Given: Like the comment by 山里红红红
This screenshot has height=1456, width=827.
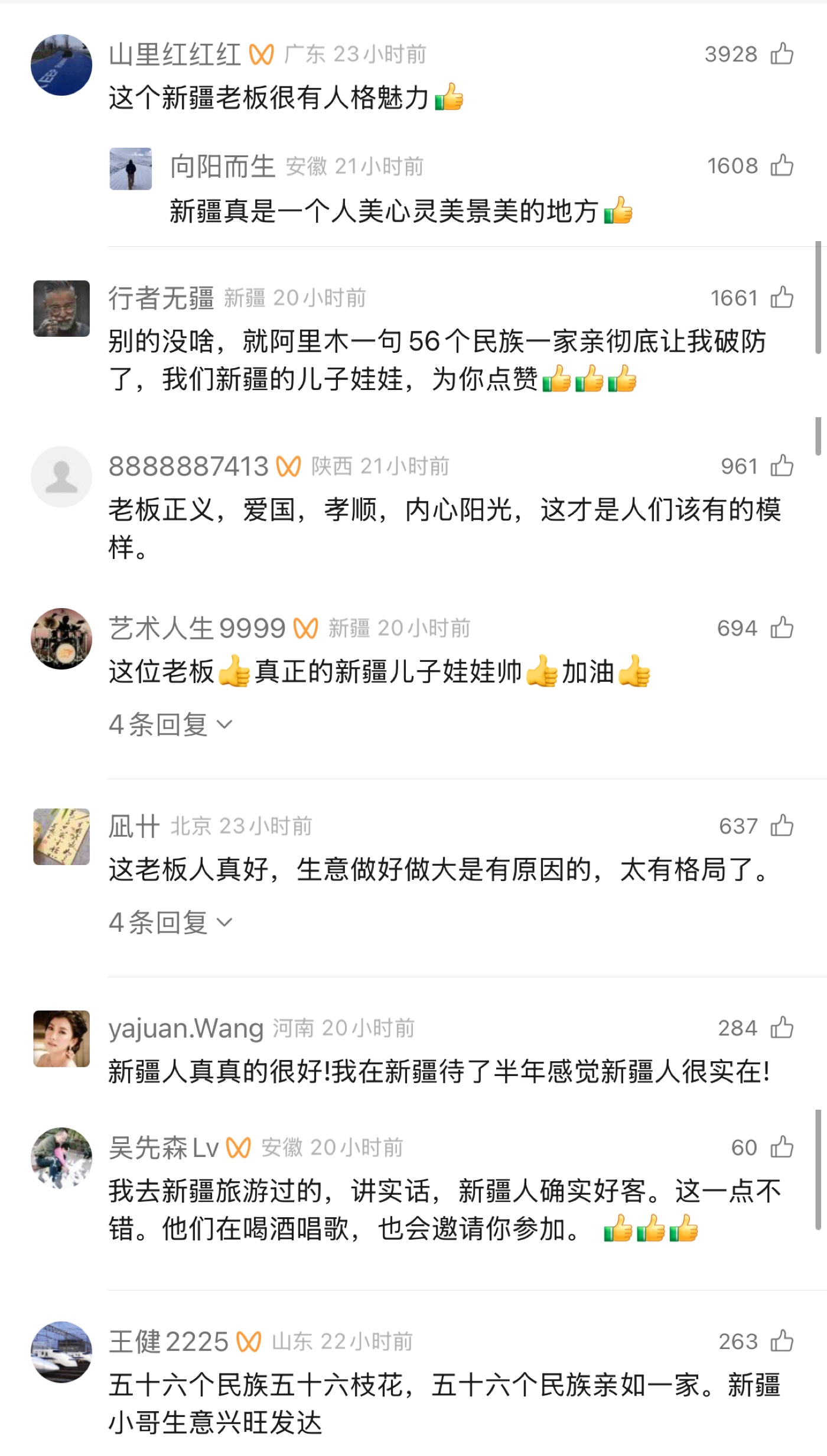Looking at the screenshot, I should 782,54.
